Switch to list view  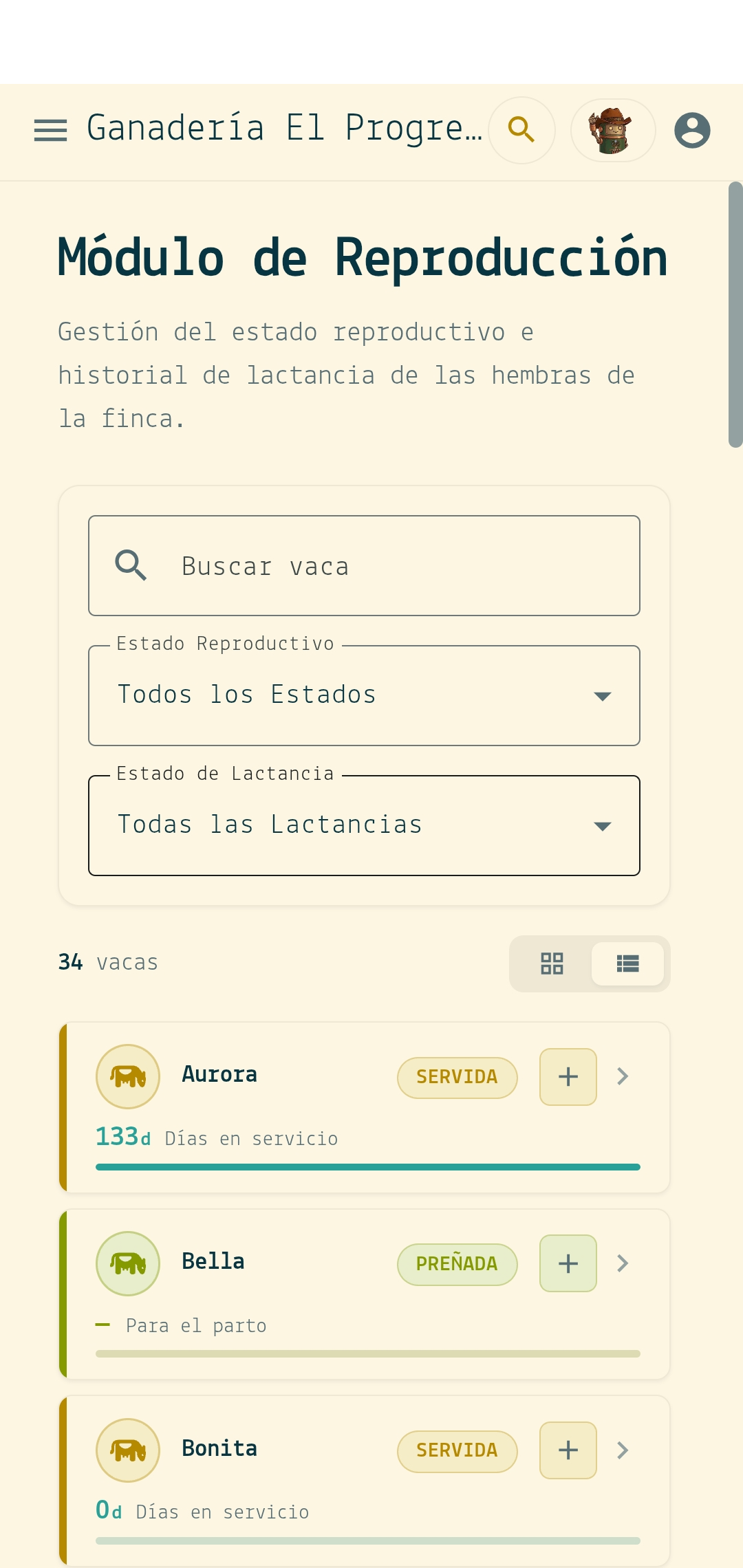point(627,963)
